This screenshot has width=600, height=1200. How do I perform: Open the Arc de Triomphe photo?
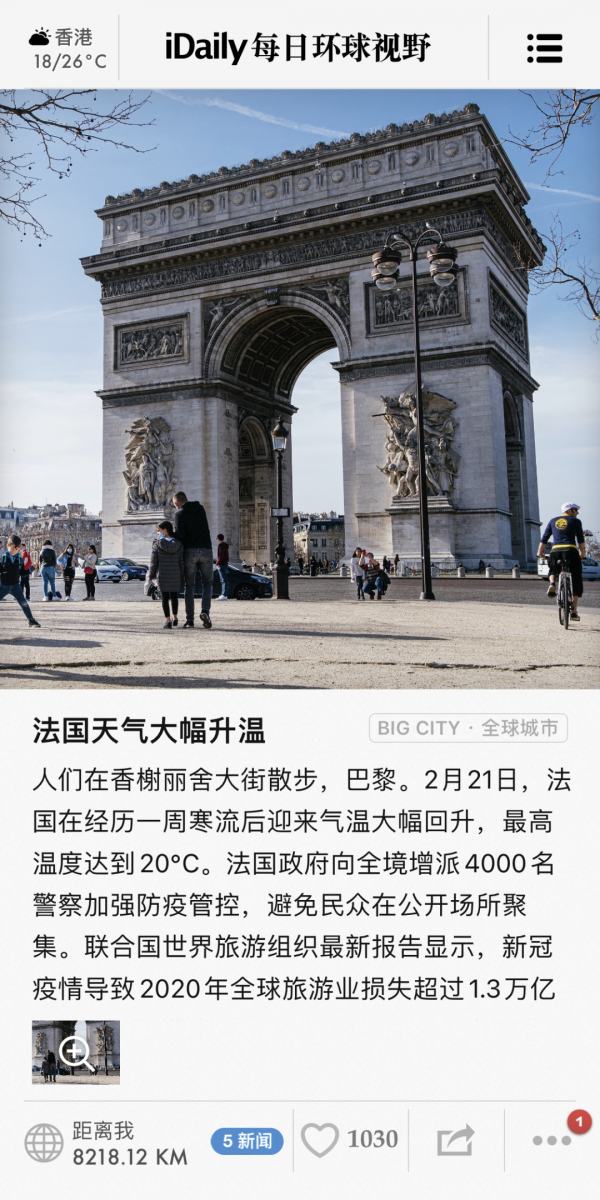pyautogui.click(x=300, y=388)
